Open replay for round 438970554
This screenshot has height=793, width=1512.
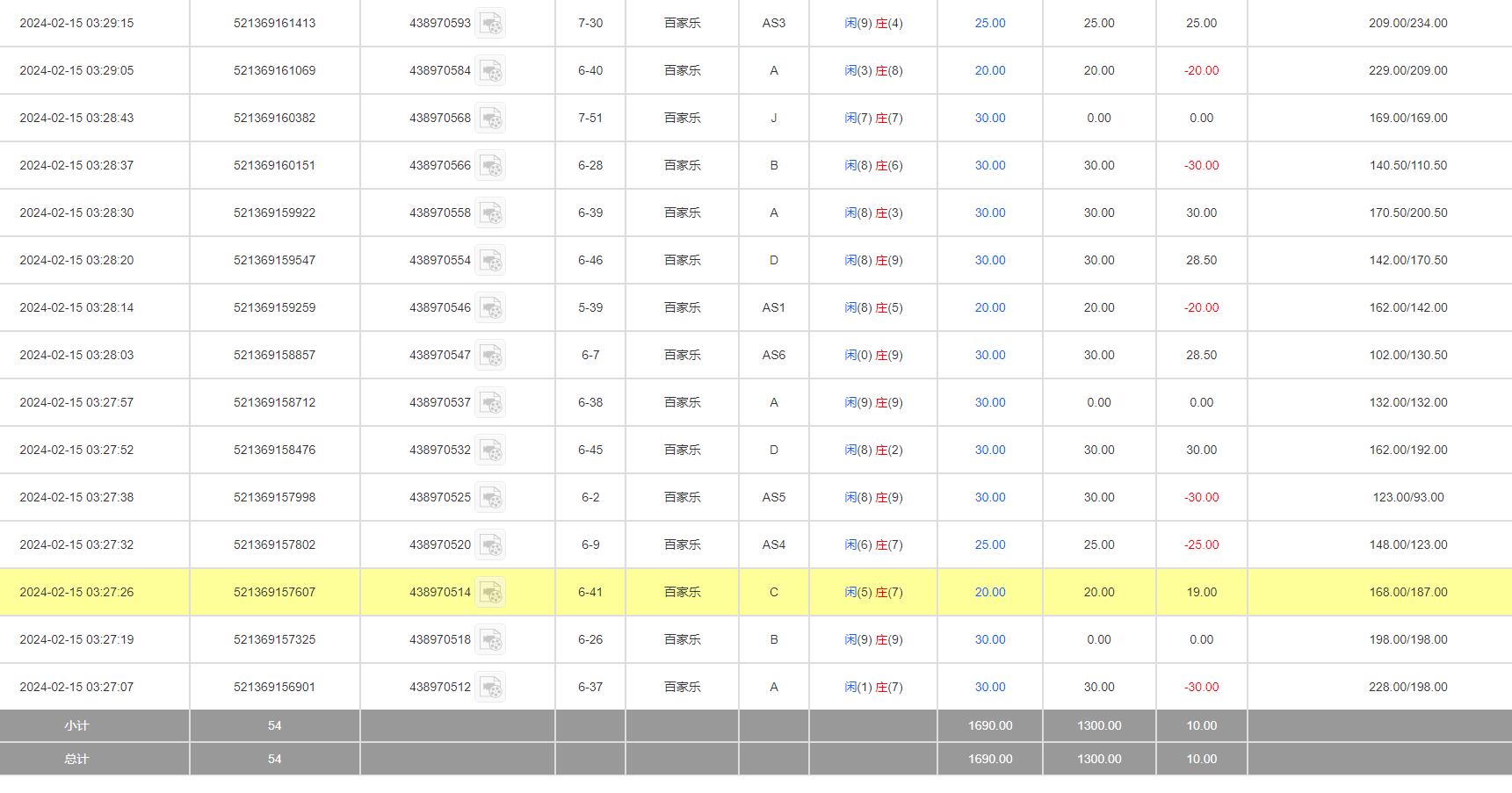pyautogui.click(x=490, y=261)
